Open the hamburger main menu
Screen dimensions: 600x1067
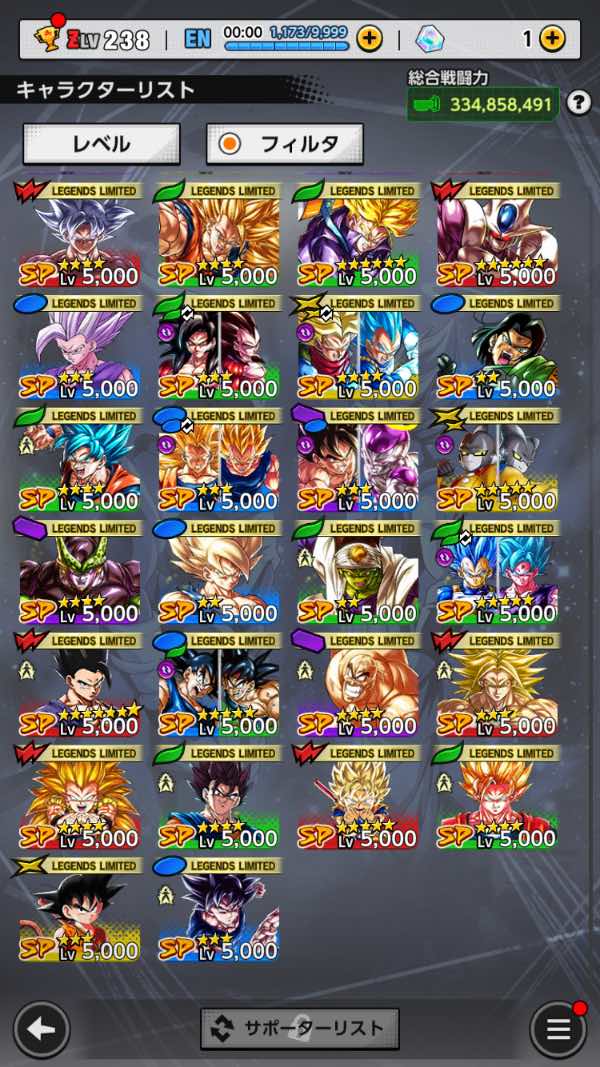point(557,1029)
